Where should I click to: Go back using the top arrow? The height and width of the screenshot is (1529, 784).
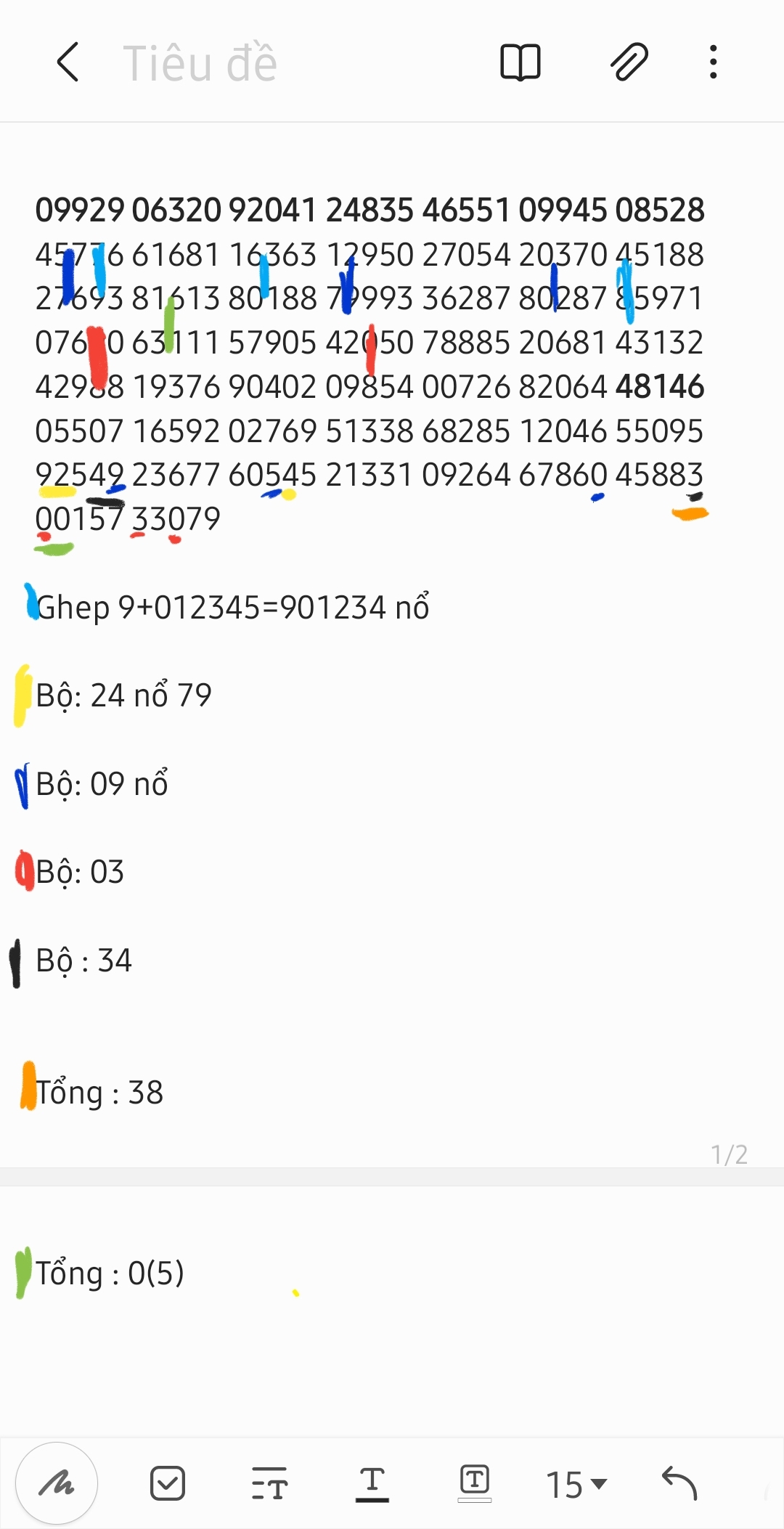[x=68, y=62]
